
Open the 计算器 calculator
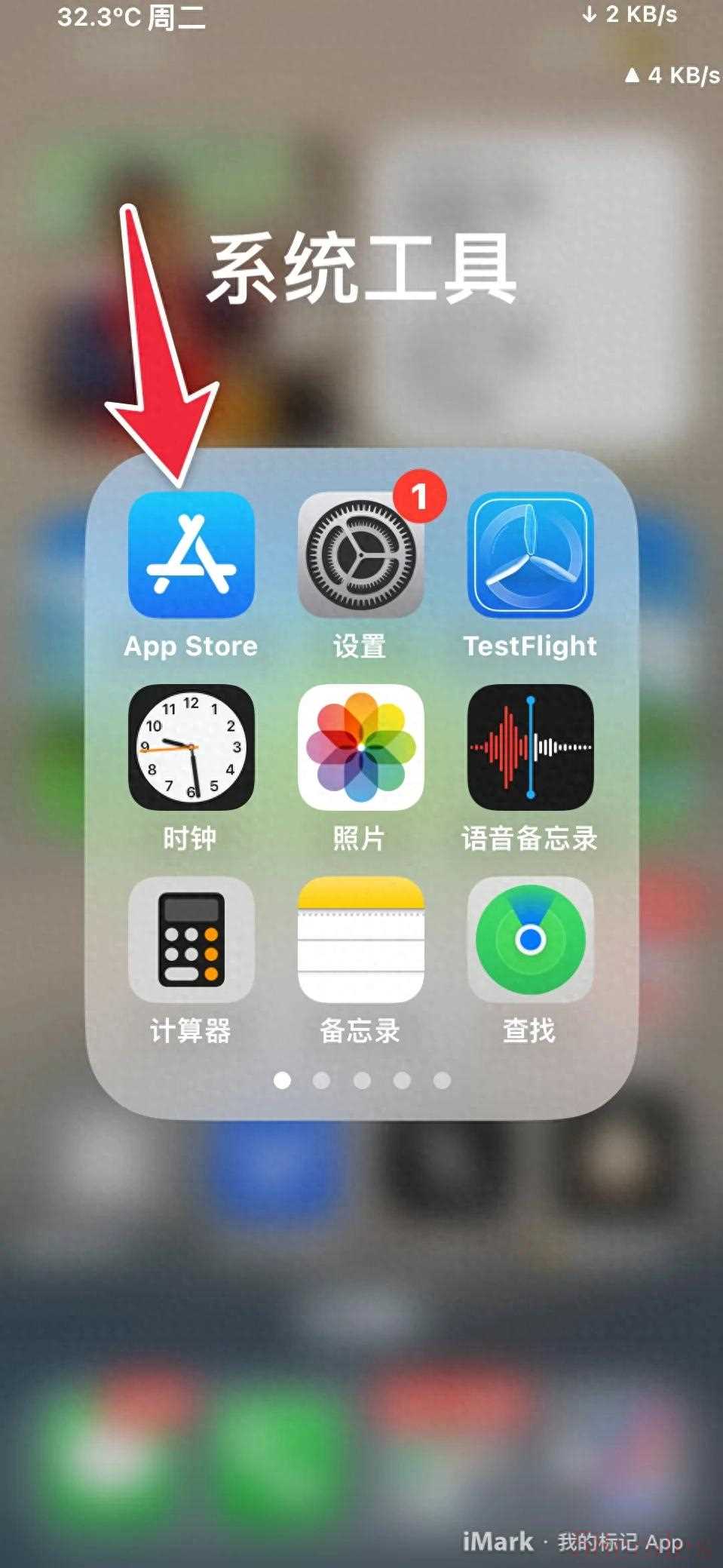pyautogui.click(x=191, y=939)
